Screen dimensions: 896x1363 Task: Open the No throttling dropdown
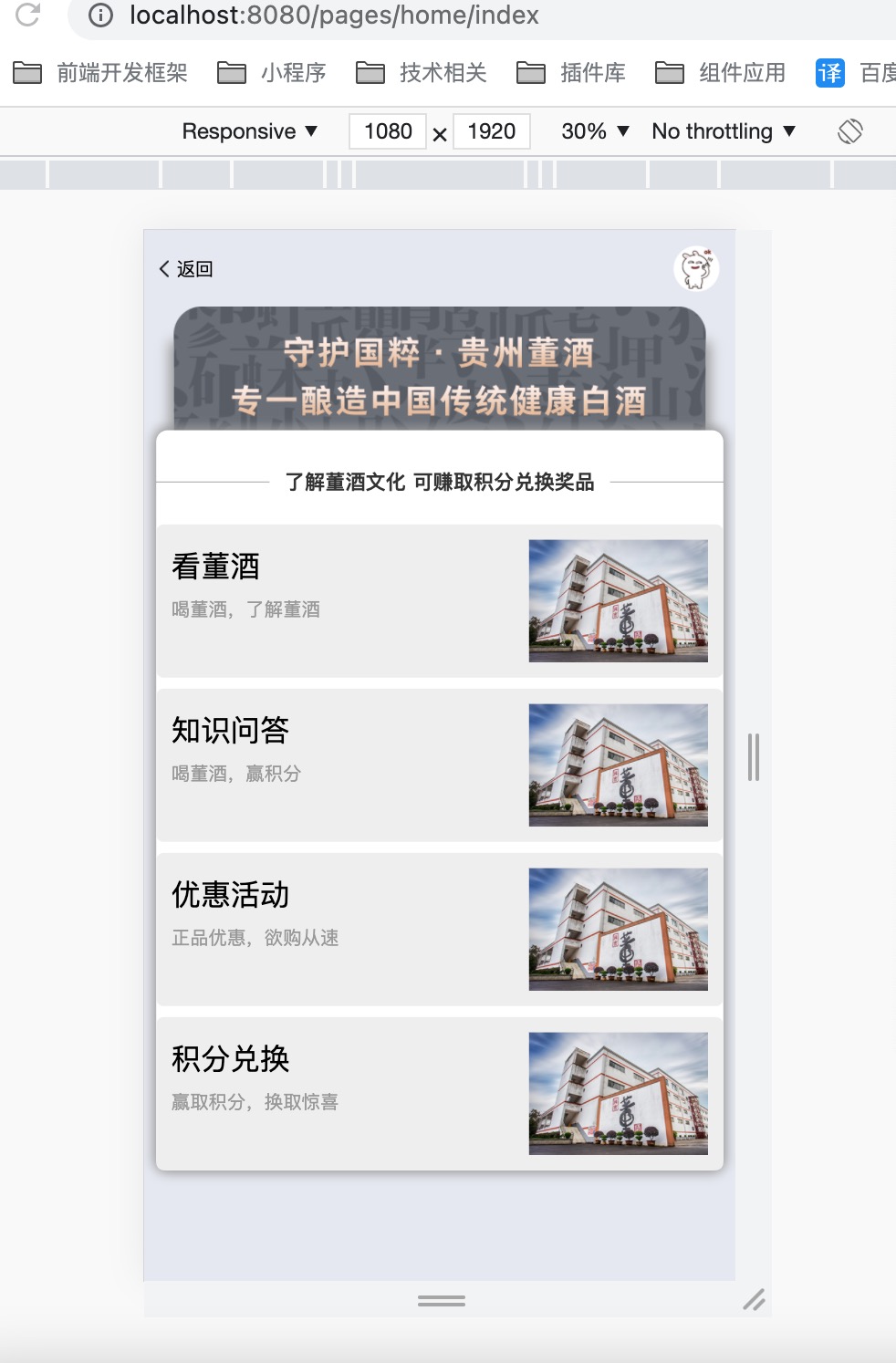click(724, 131)
